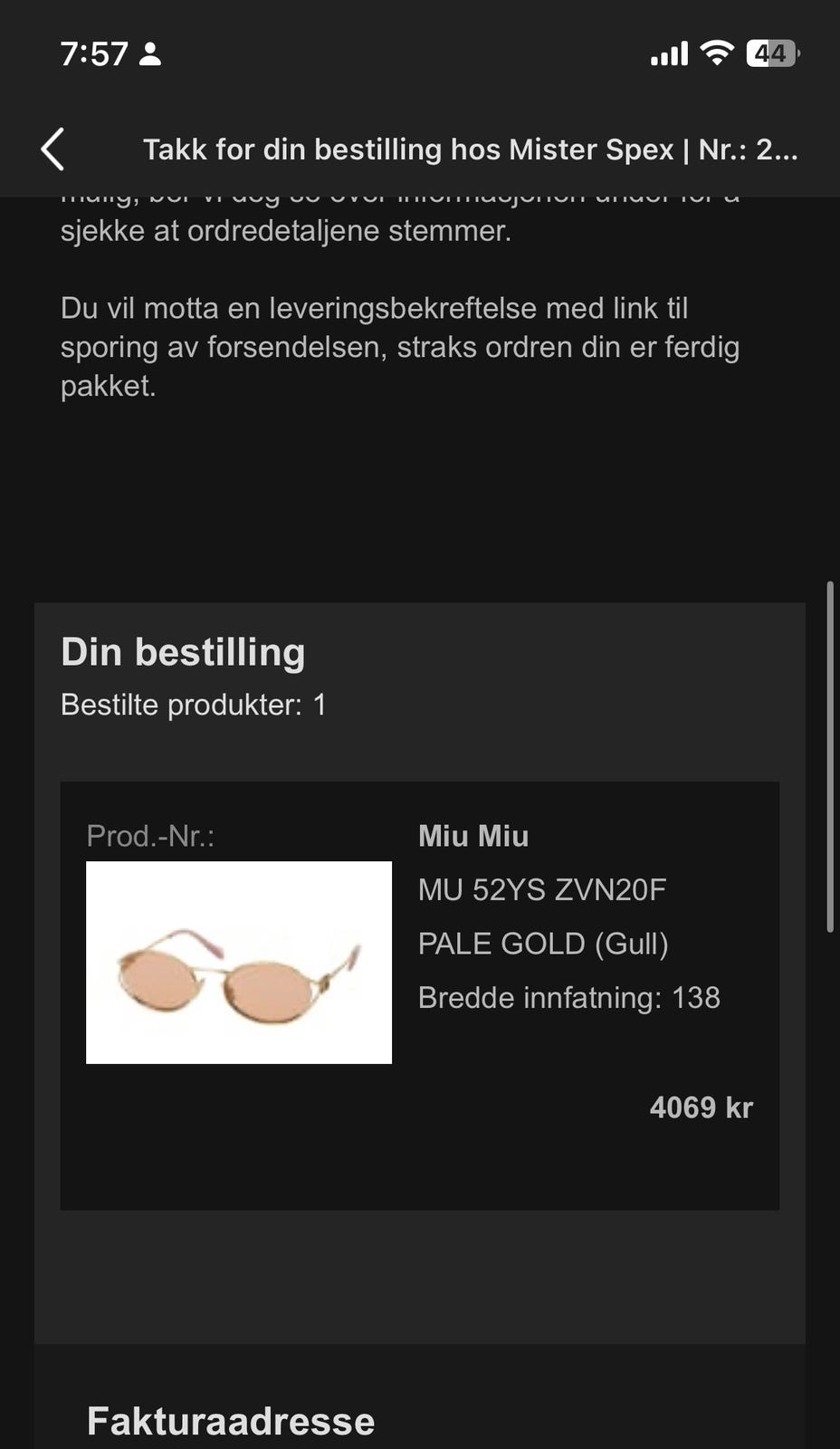840x1449 pixels.
Task: Tap the Wi-Fi icon in the status bar
Action: pos(717,54)
